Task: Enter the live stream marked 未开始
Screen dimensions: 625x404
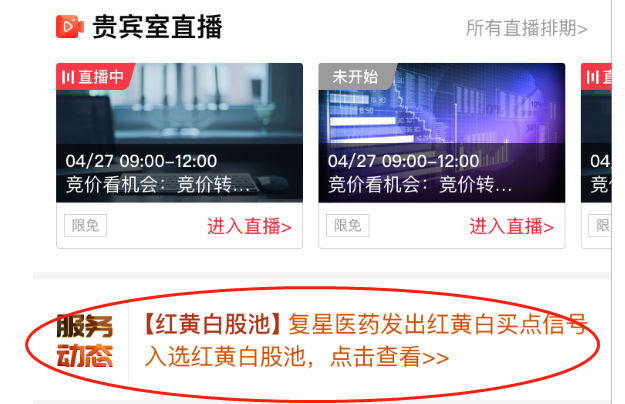Action: [x=511, y=227]
